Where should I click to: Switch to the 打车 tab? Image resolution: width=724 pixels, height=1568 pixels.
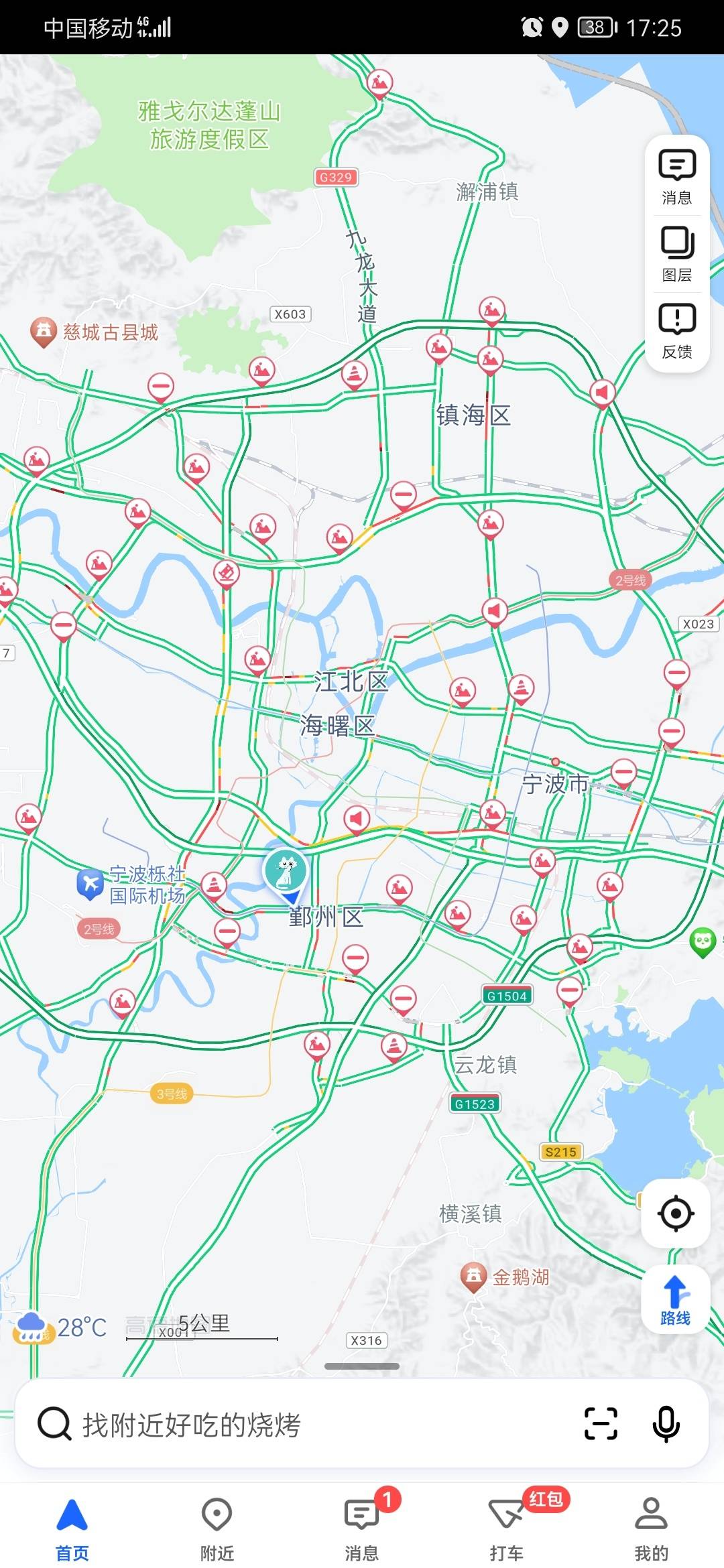pos(507,1528)
